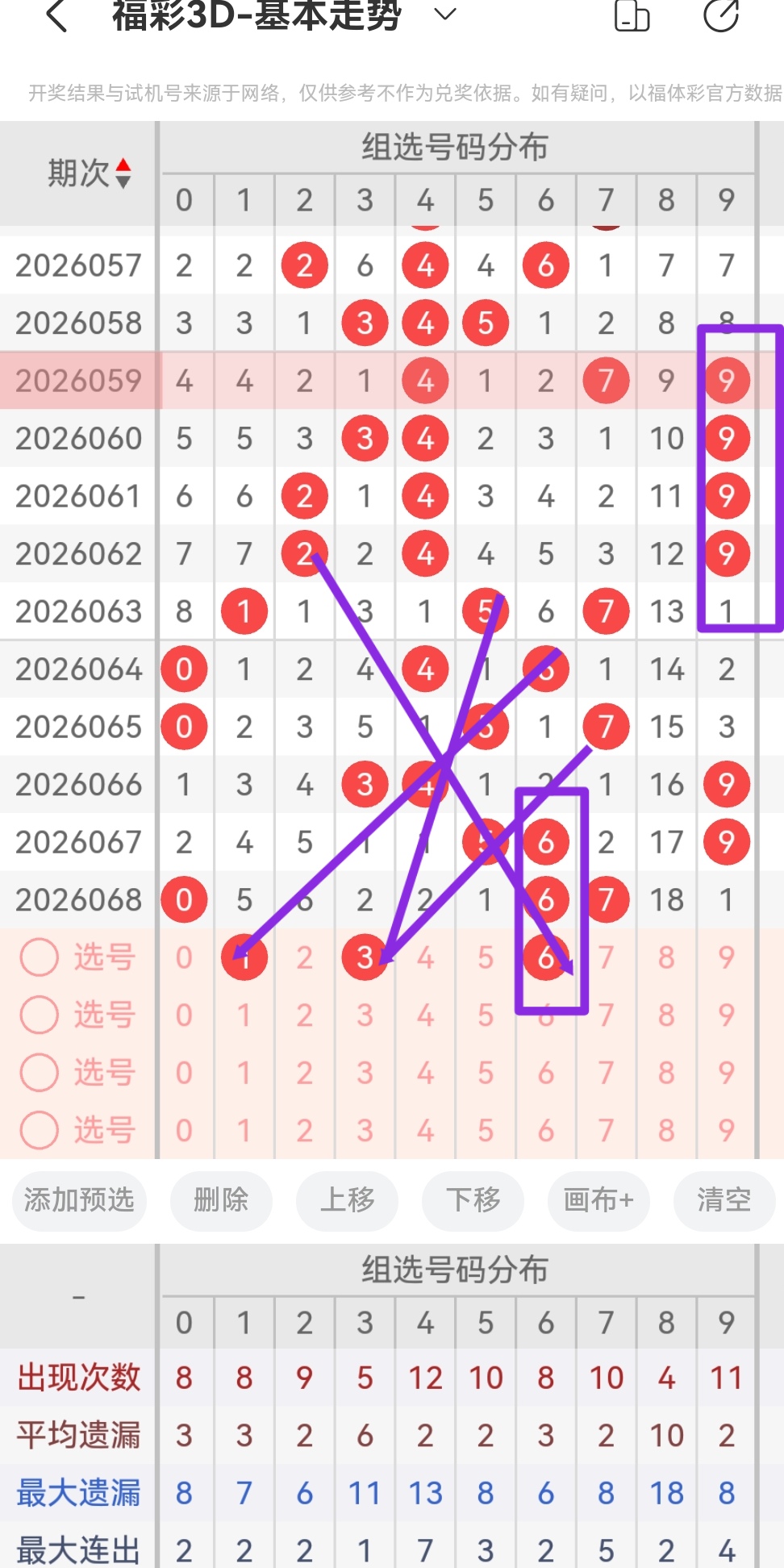This screenshot has height=1568, width=784.
Task: Switch to the 福彩3D-基本走势 title tab
Action: pos(255,14)
